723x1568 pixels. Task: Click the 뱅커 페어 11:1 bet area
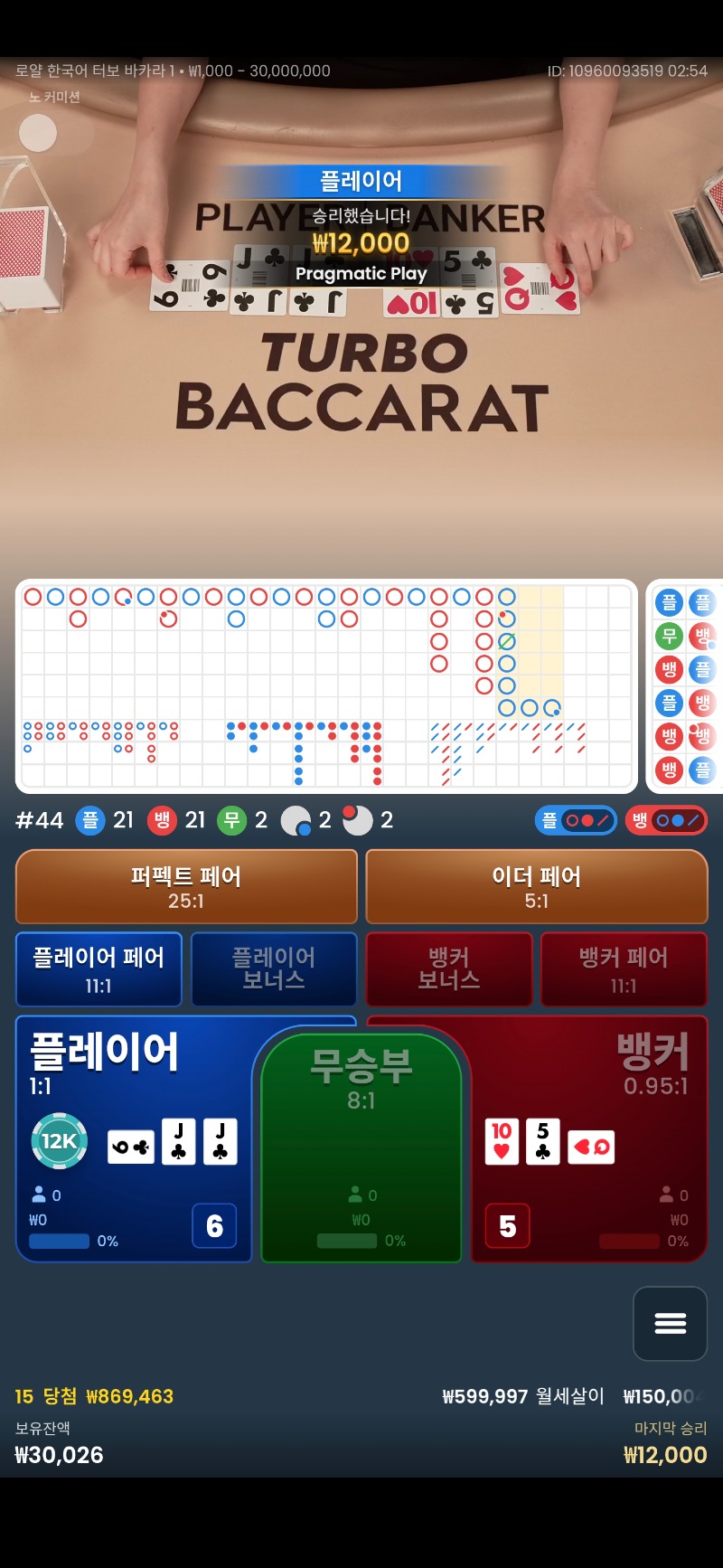[x=624, y=968]
